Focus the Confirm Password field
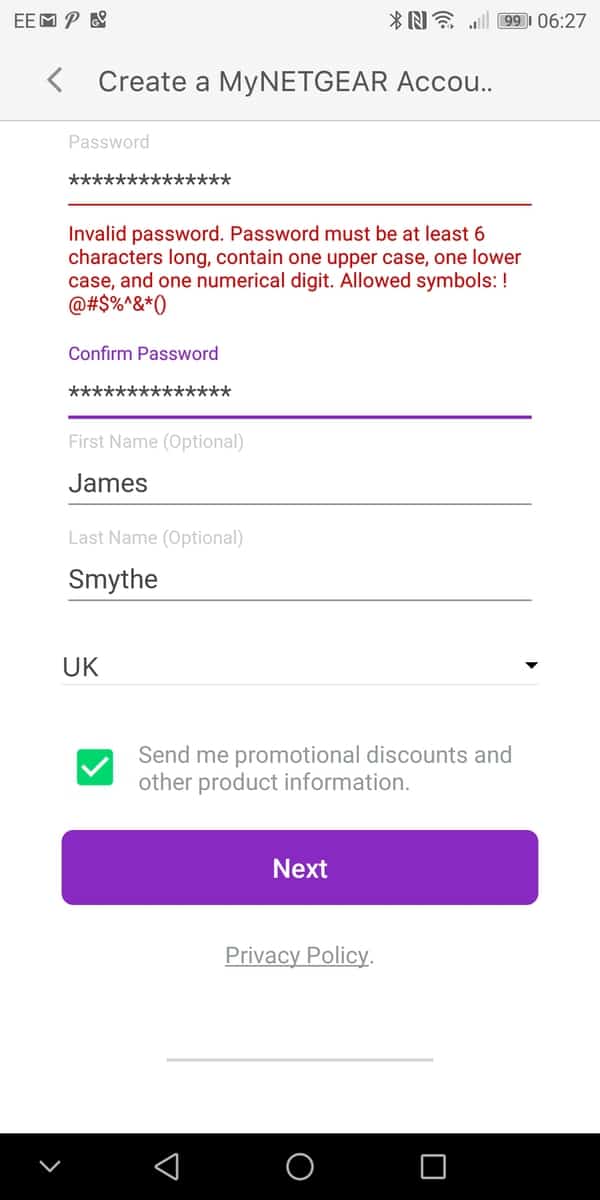Viewport: 600px width, 1200px height. pos(298,392)
